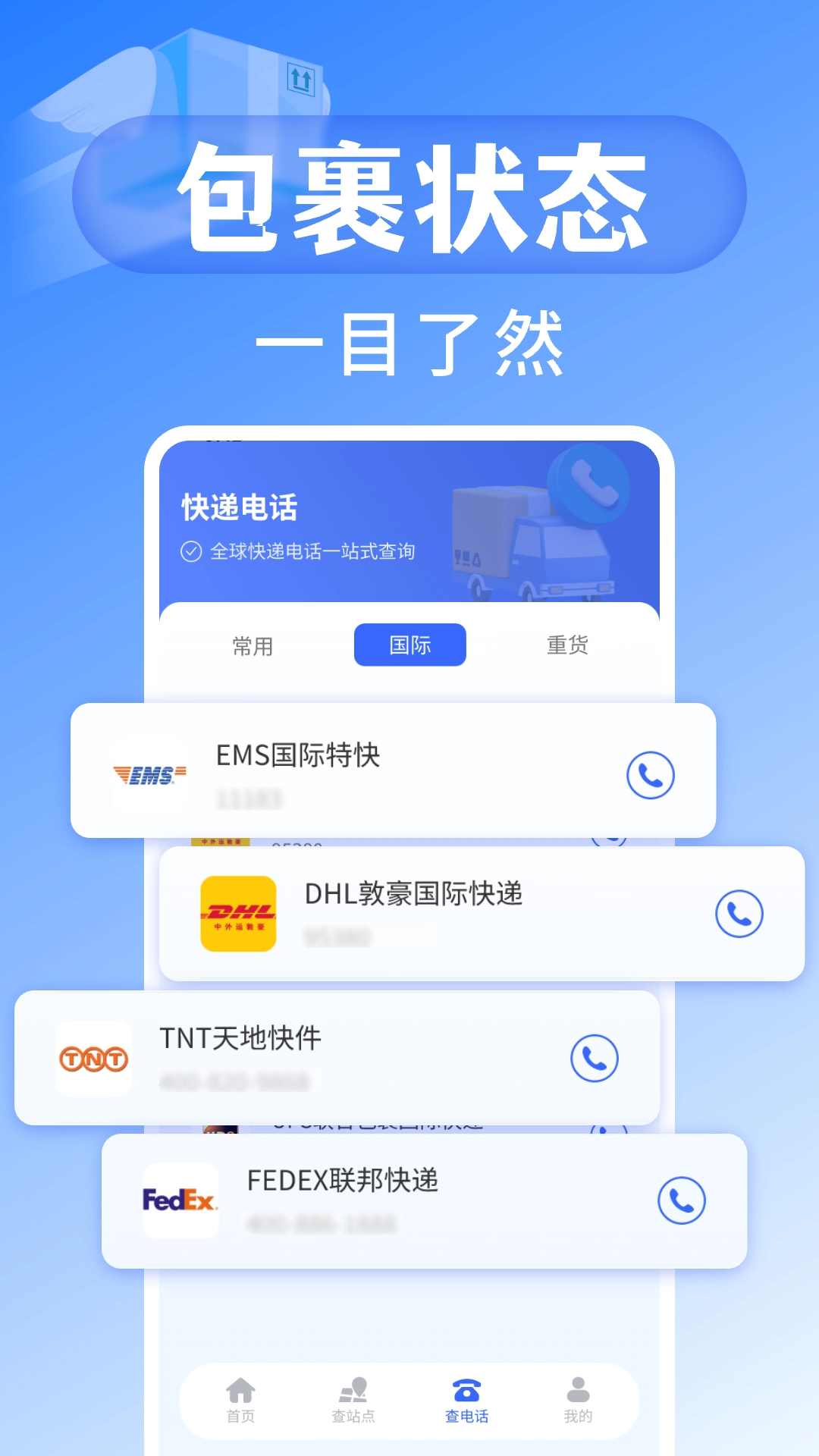The width and height of the screenshot is (819, 1456).
Task: Tap the call icon of the partially hidden UPS entry
Action: (x=607, y=1125)
